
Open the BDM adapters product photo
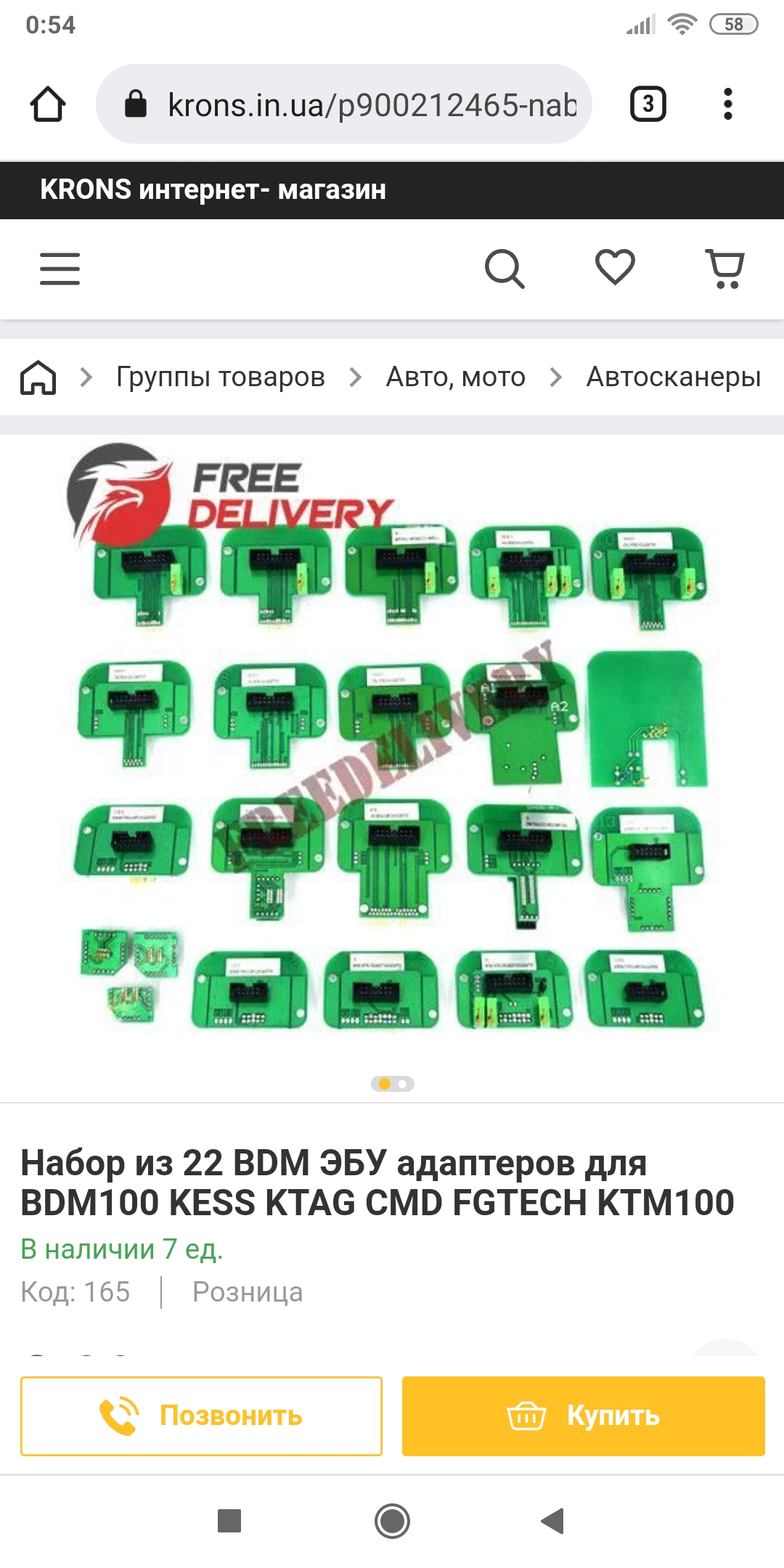point(392,755)
